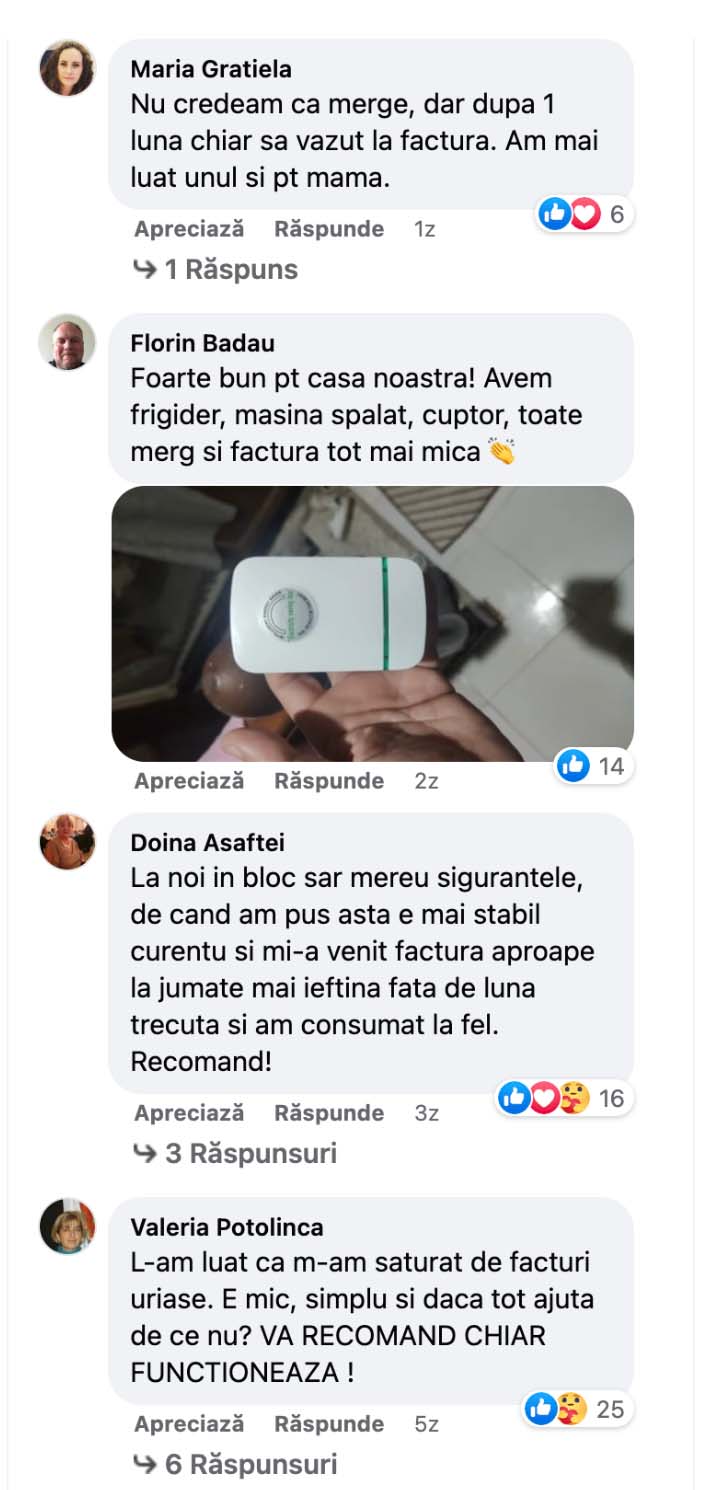Like Doina Asaftei's comment

[189, 1113]
